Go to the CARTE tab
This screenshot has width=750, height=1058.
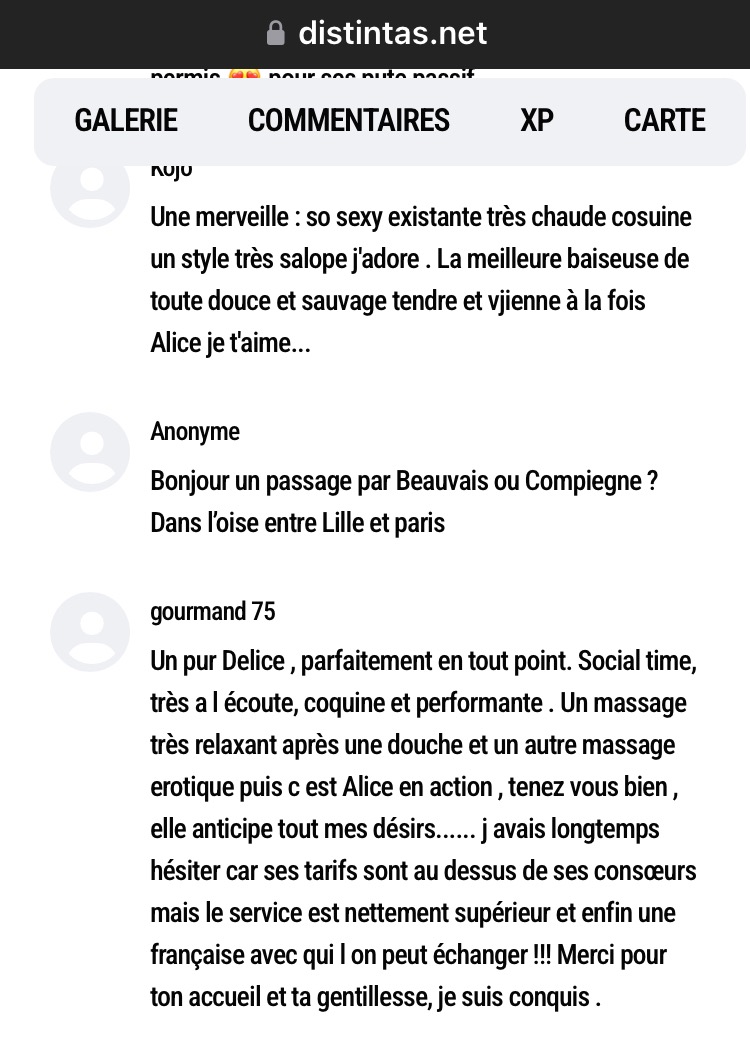pos(664,121)
